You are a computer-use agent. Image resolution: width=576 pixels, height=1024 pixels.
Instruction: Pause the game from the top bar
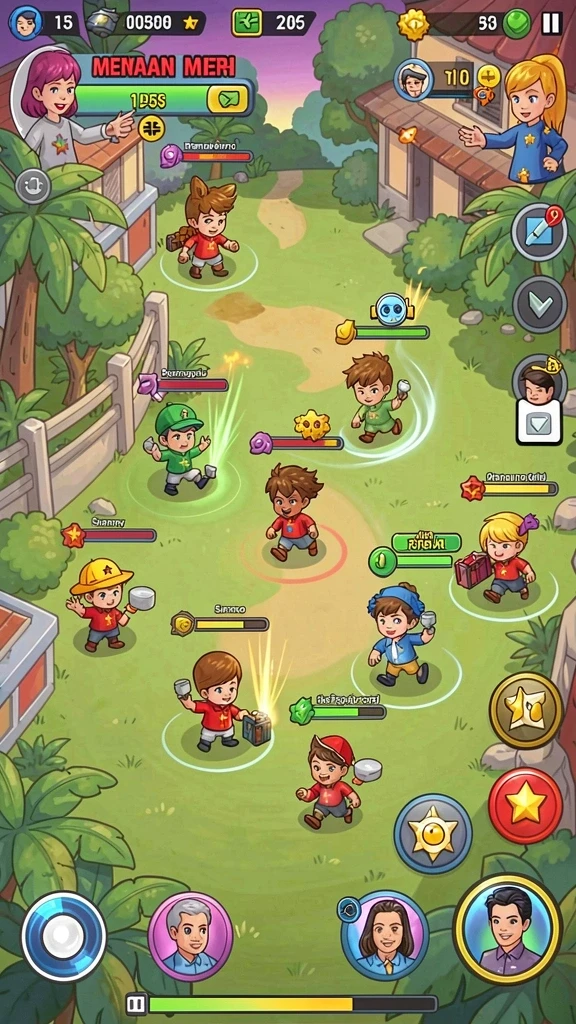[x=551, y=24]
